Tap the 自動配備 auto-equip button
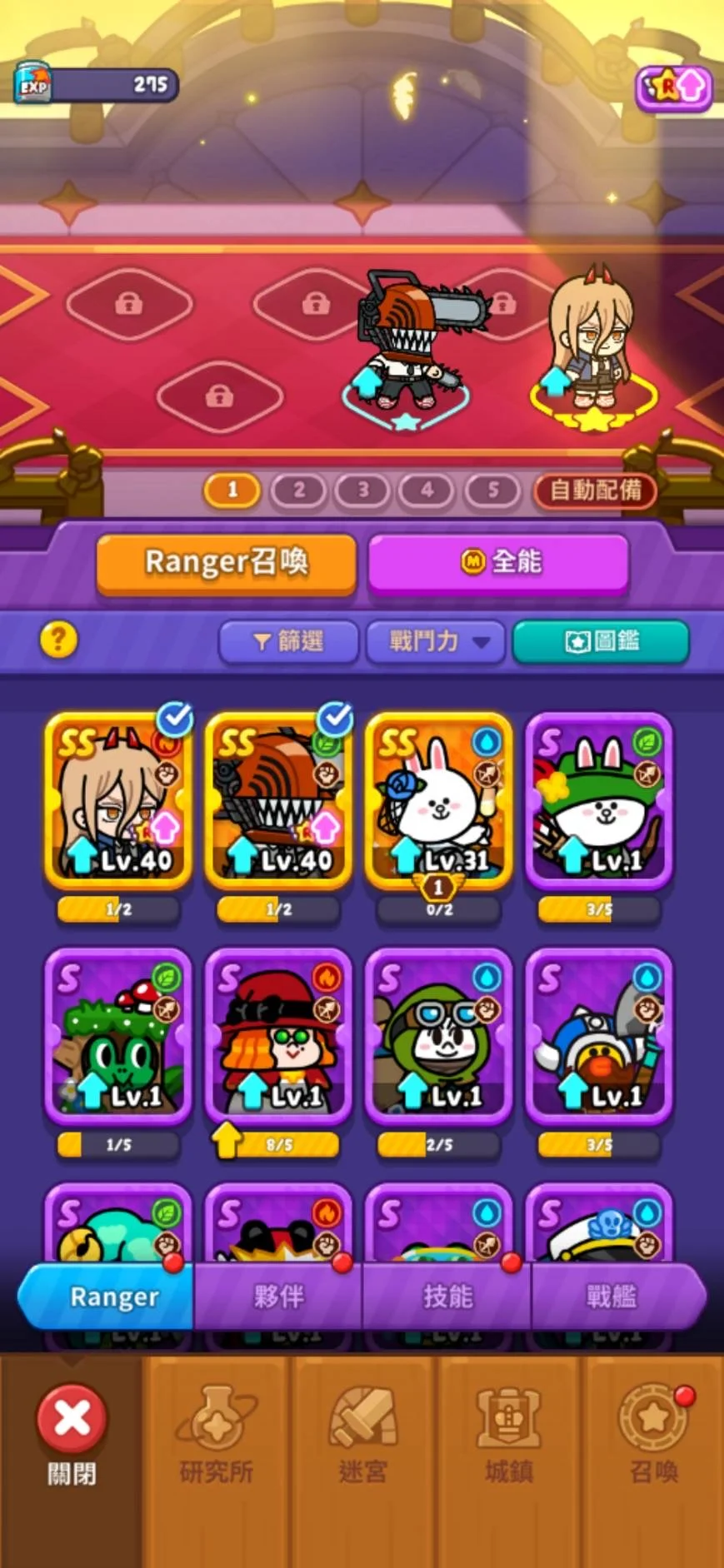This screenshot has width=724, height=1568. pos(595,490)
